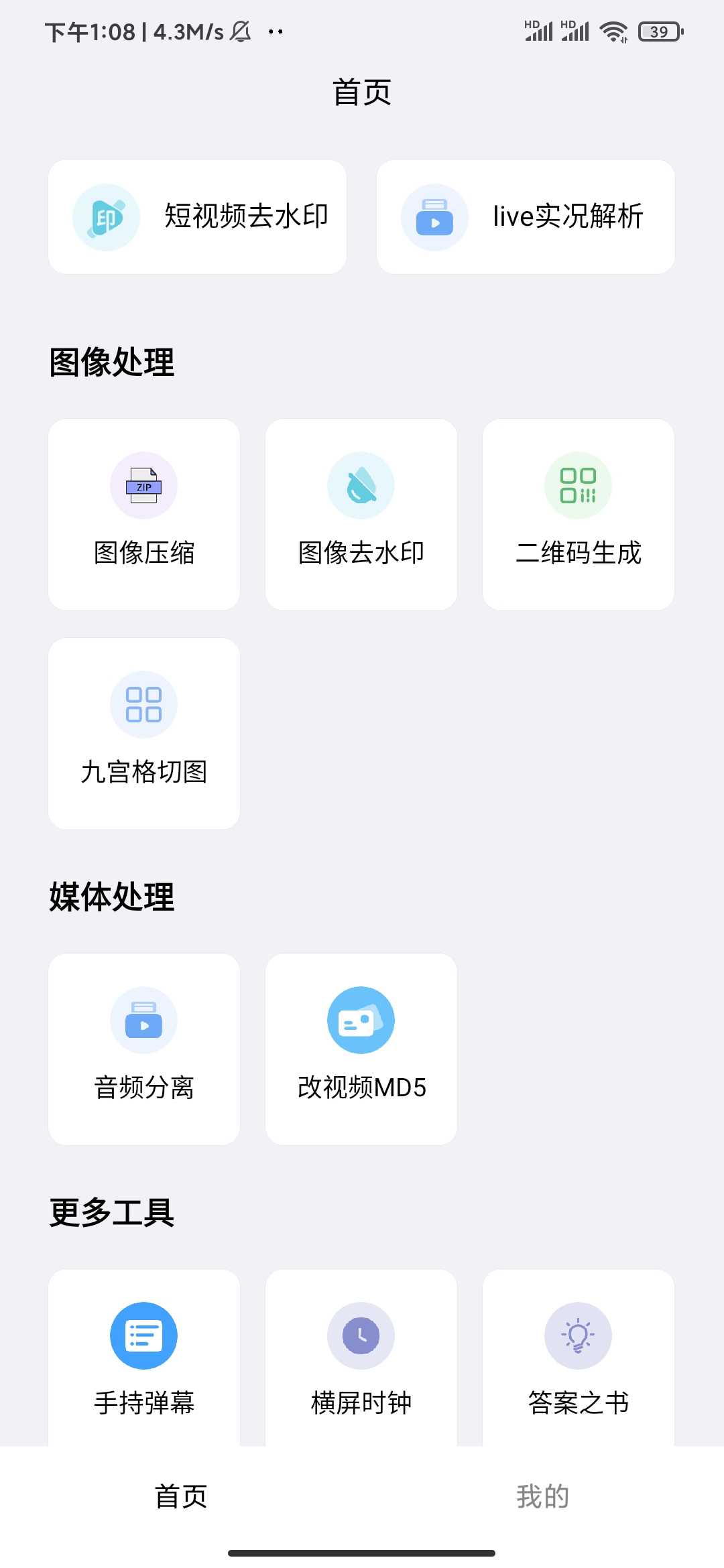The height and width of the screenshot is (1568, 724).
Task: Select the 图像压缩 card
Action: pyautogui.click(x=144, y=515)
